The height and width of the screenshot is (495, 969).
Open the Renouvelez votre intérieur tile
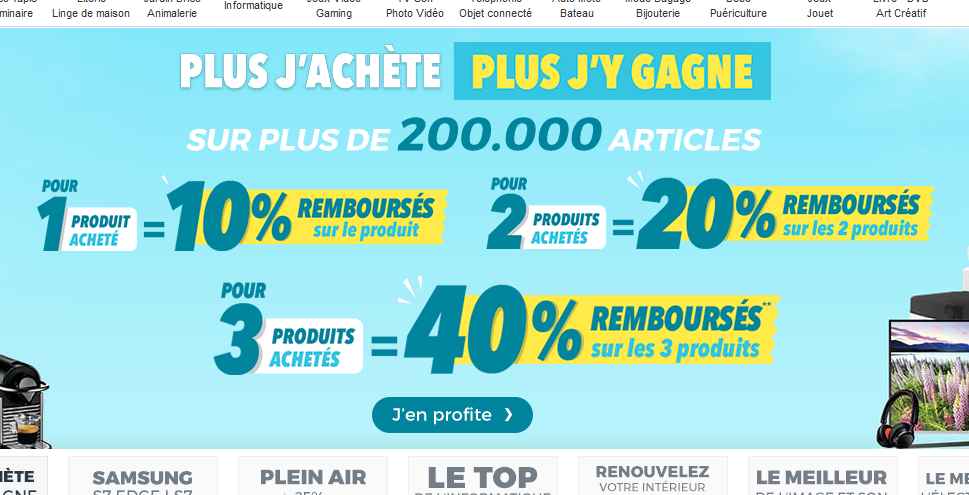(x=652, y=477)
